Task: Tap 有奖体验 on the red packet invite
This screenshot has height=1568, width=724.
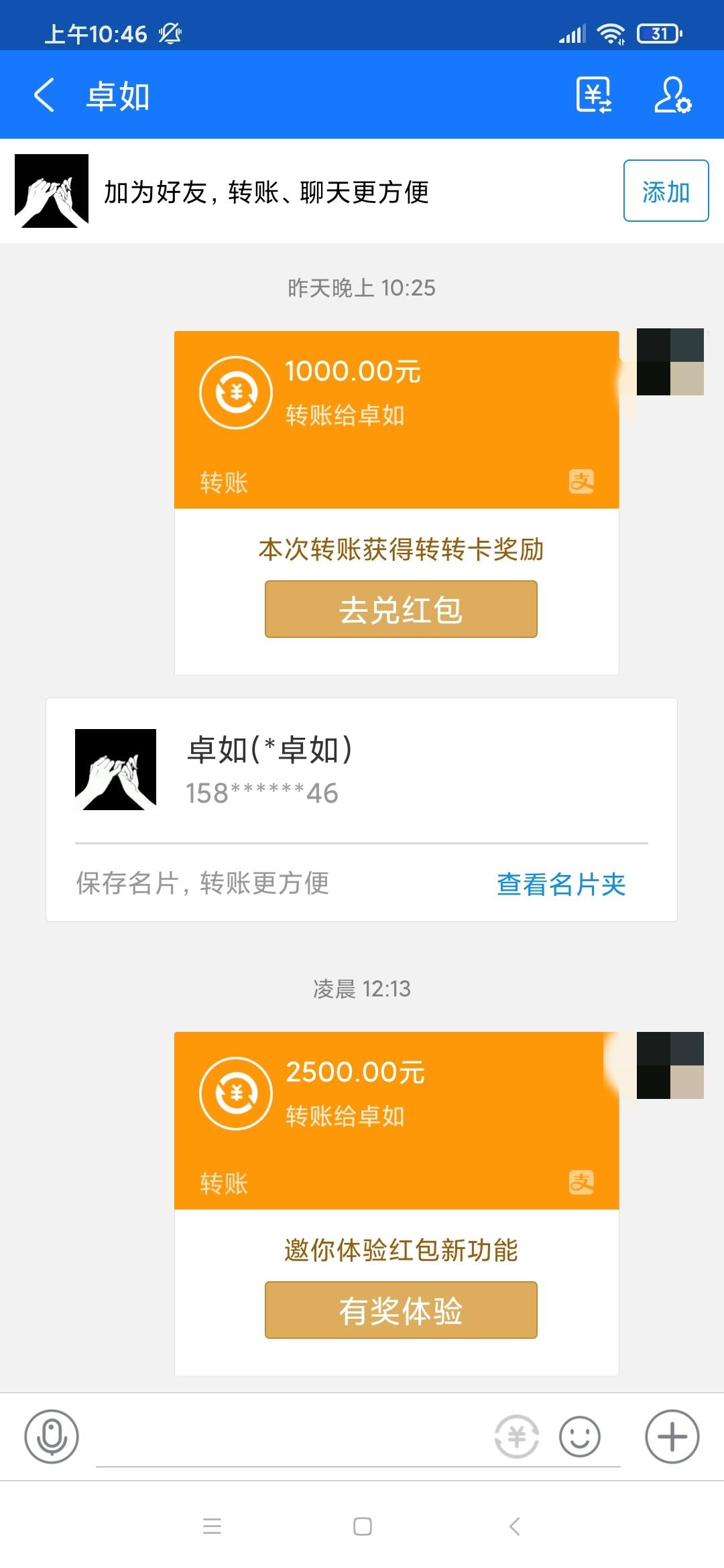Action: 400,1309
